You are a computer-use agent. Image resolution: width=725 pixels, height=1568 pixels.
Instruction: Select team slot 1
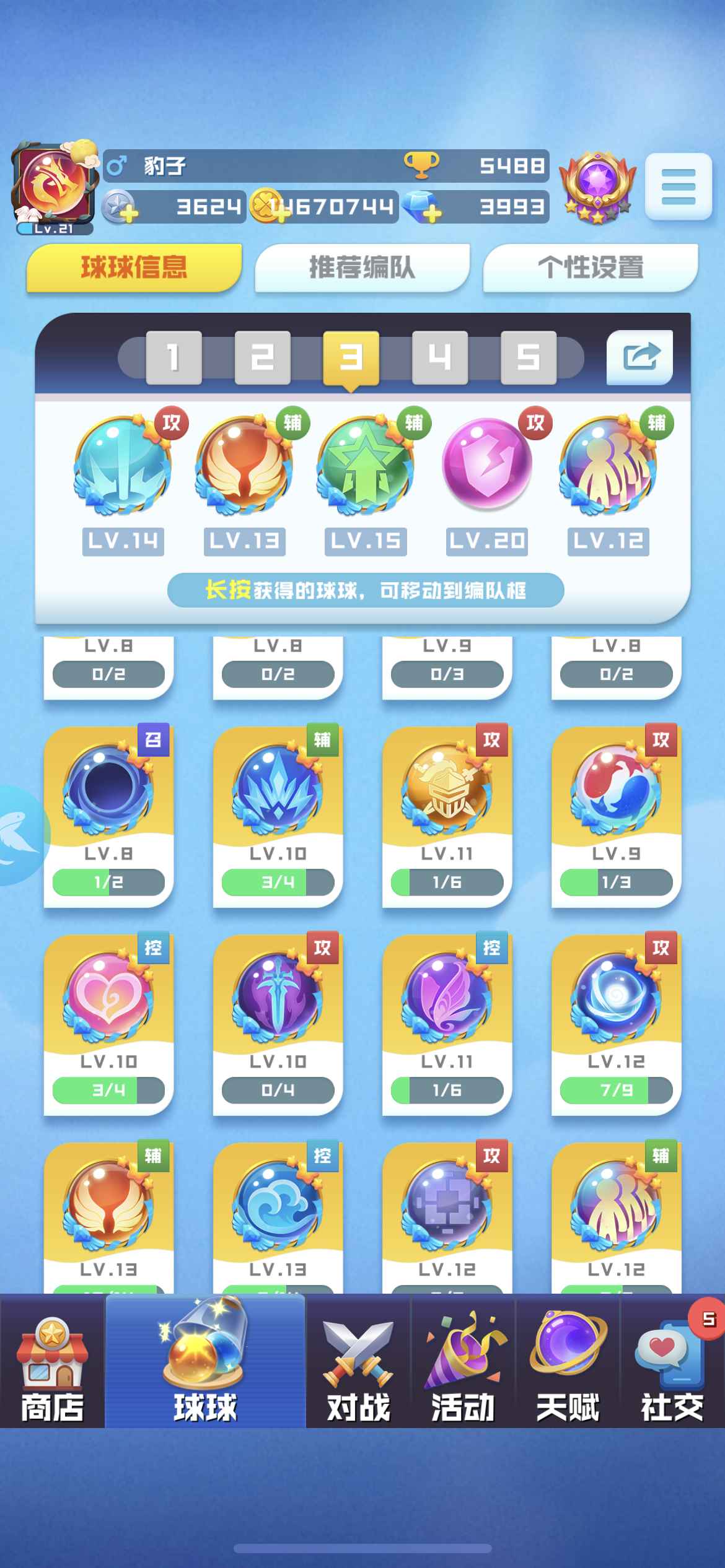point(174,357)
